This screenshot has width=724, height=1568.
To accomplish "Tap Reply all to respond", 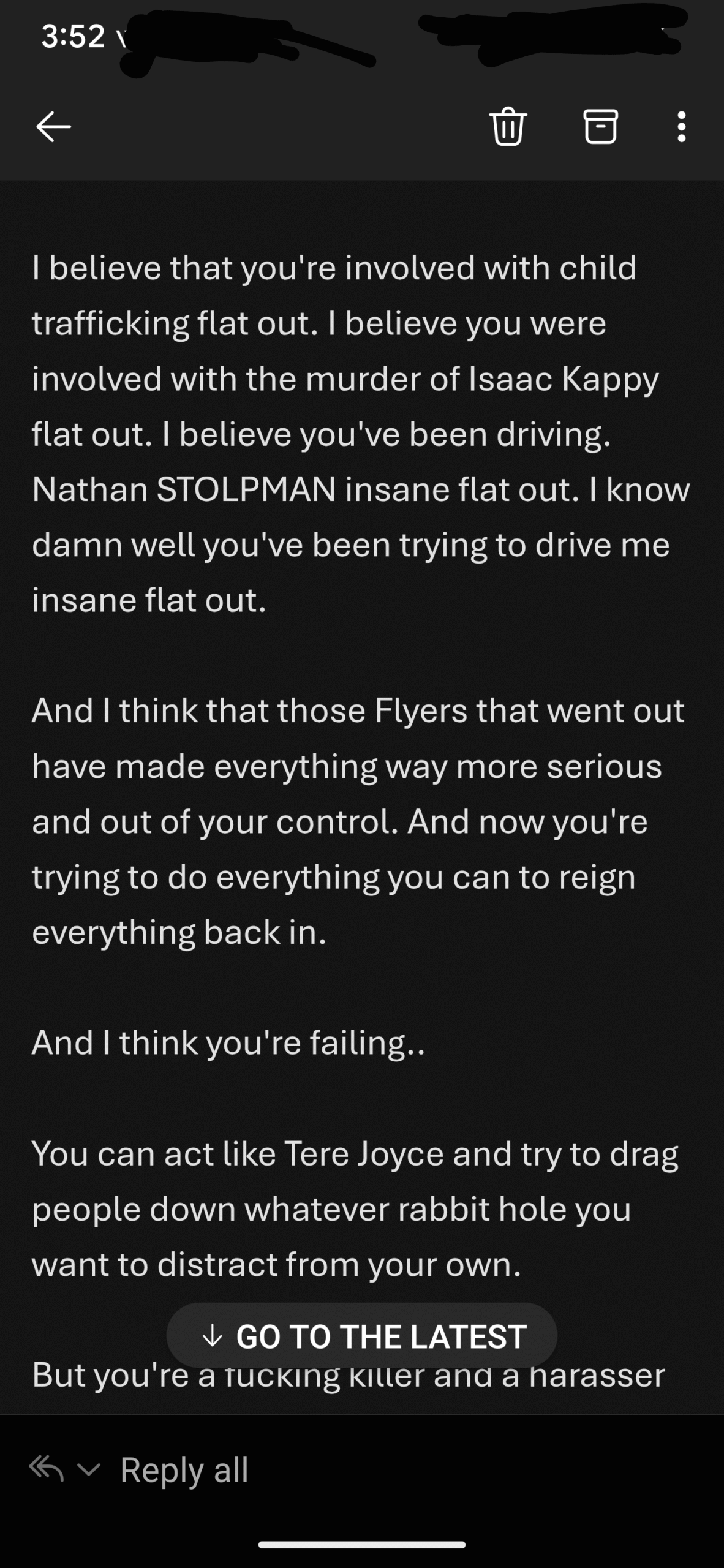I will (x=184, y=1469).
